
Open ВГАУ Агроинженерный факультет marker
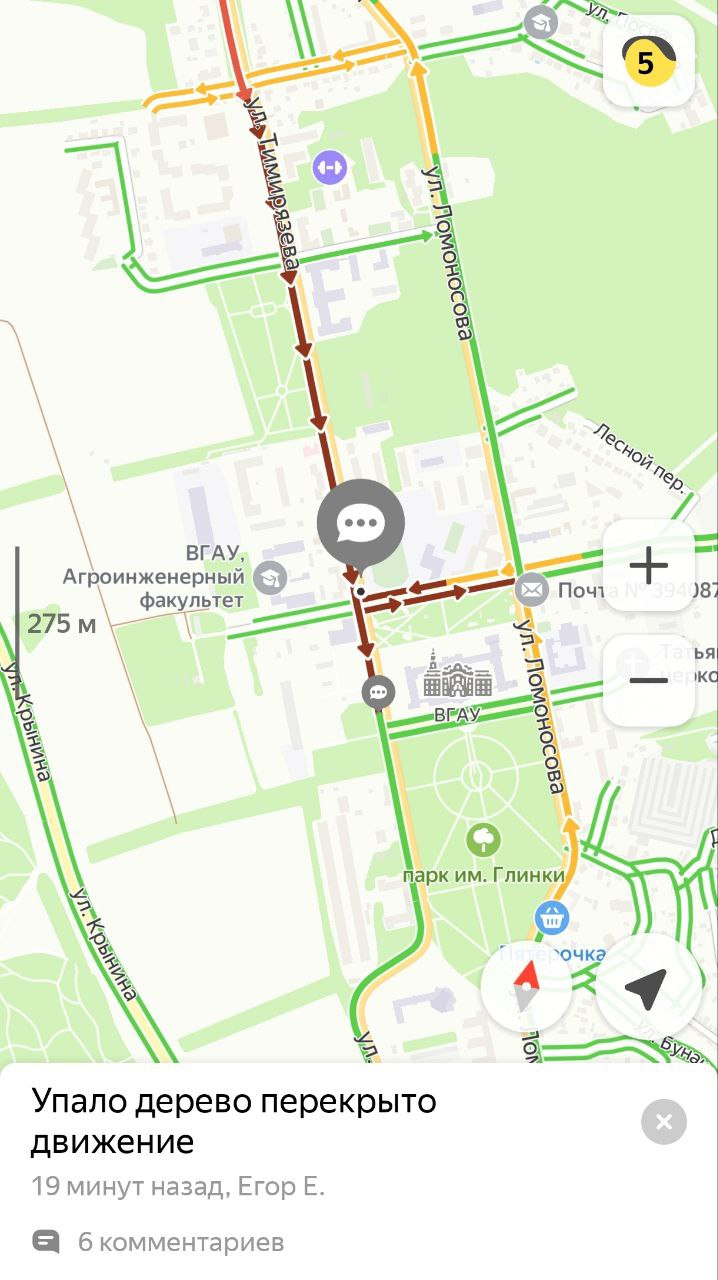(x=269, y=577)
